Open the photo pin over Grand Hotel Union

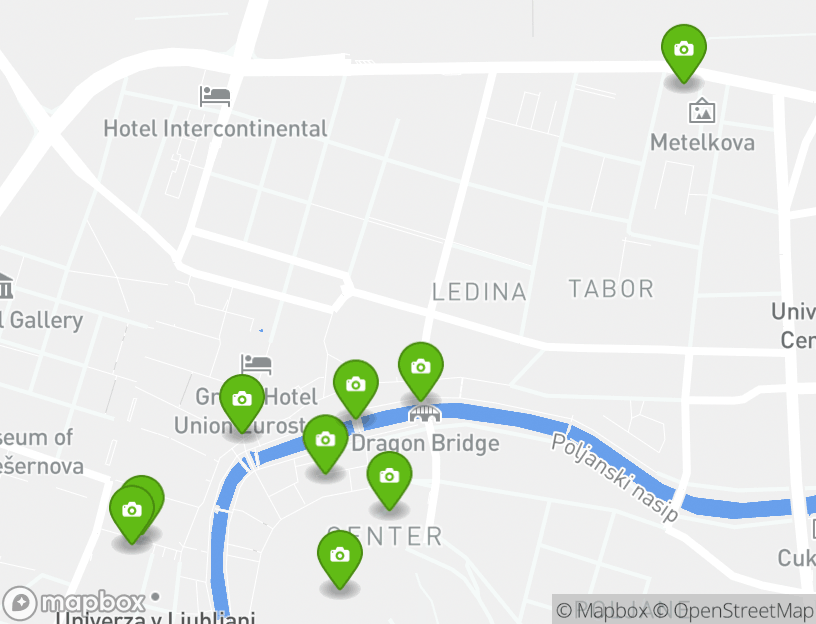click(241, 400)
